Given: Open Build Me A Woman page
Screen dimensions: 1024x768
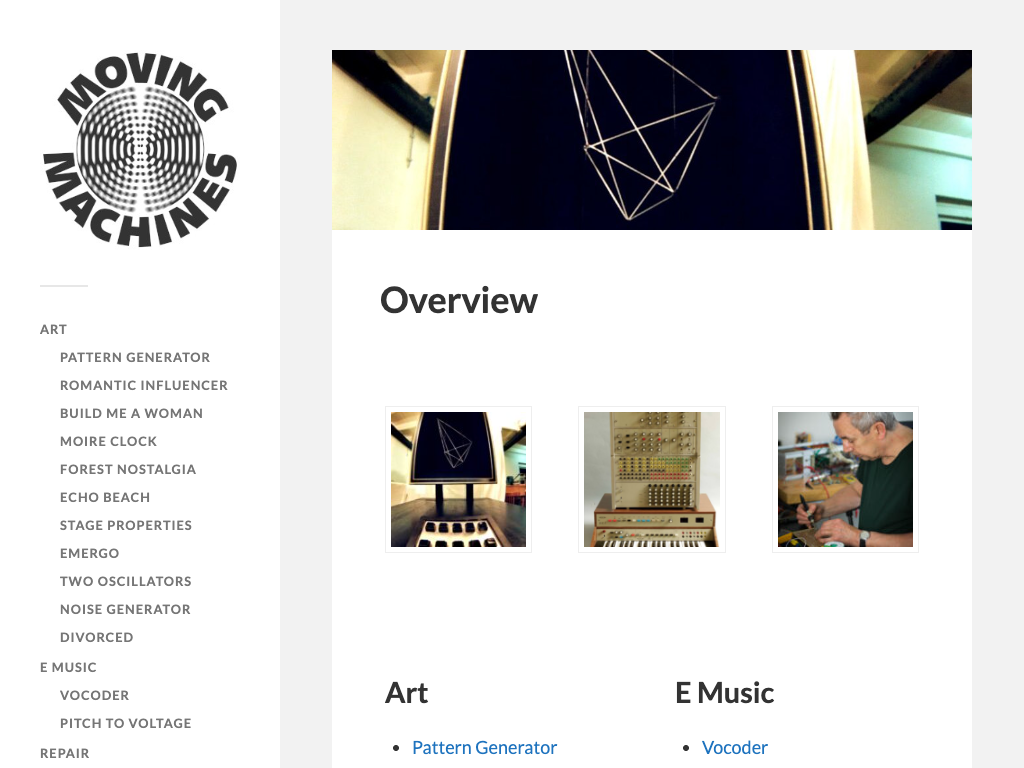Looking at the screenshot, I should click(x=131, y=413).
